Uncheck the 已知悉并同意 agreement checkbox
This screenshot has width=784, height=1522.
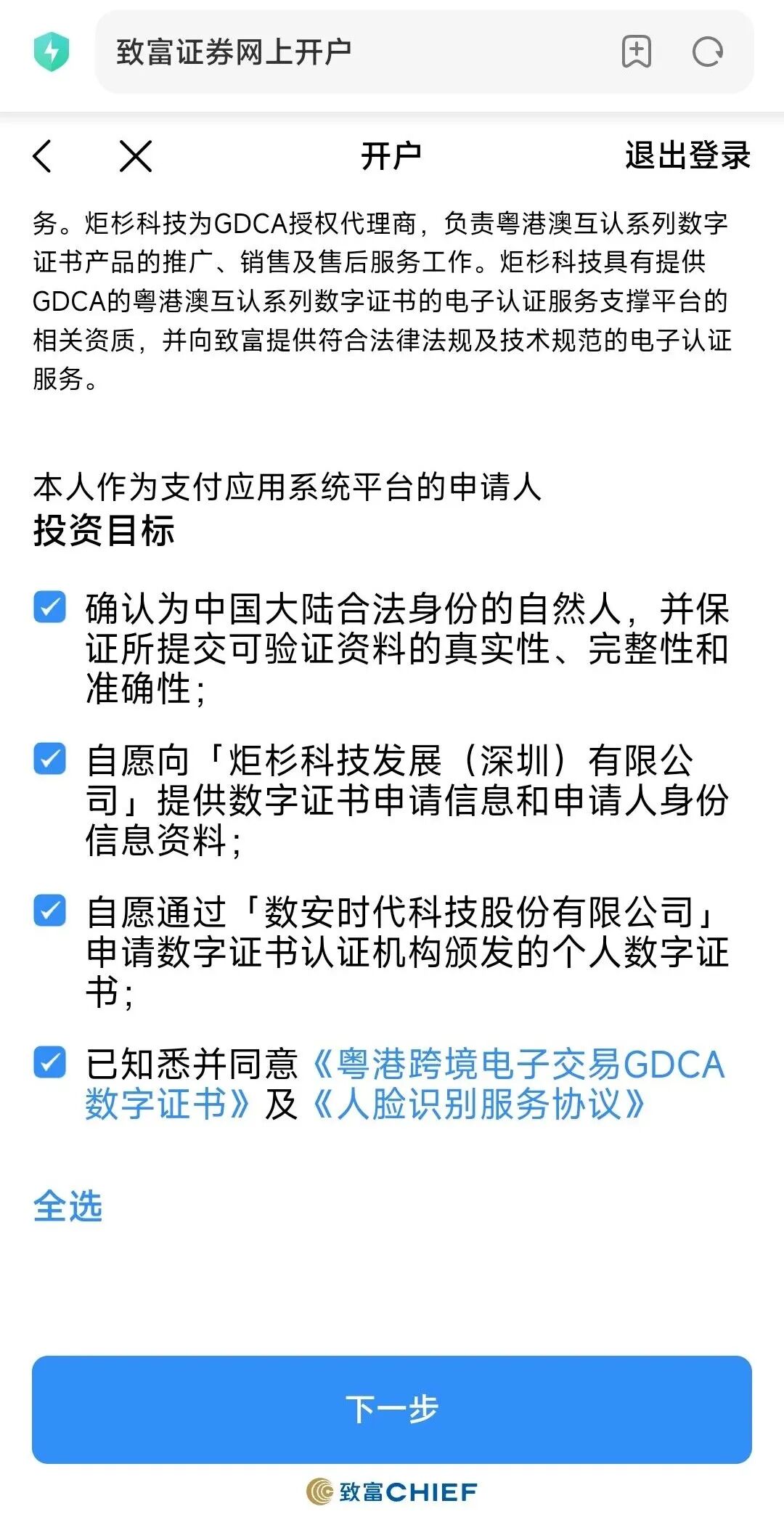pyautogui.click(x=50, y=1062)
